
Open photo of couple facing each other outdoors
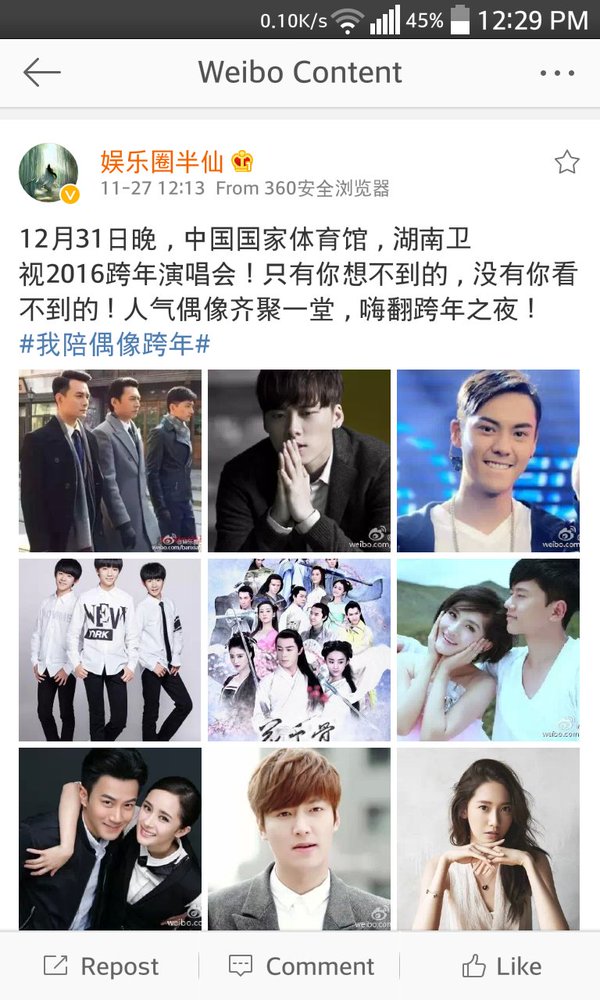(x=488, y=649)
